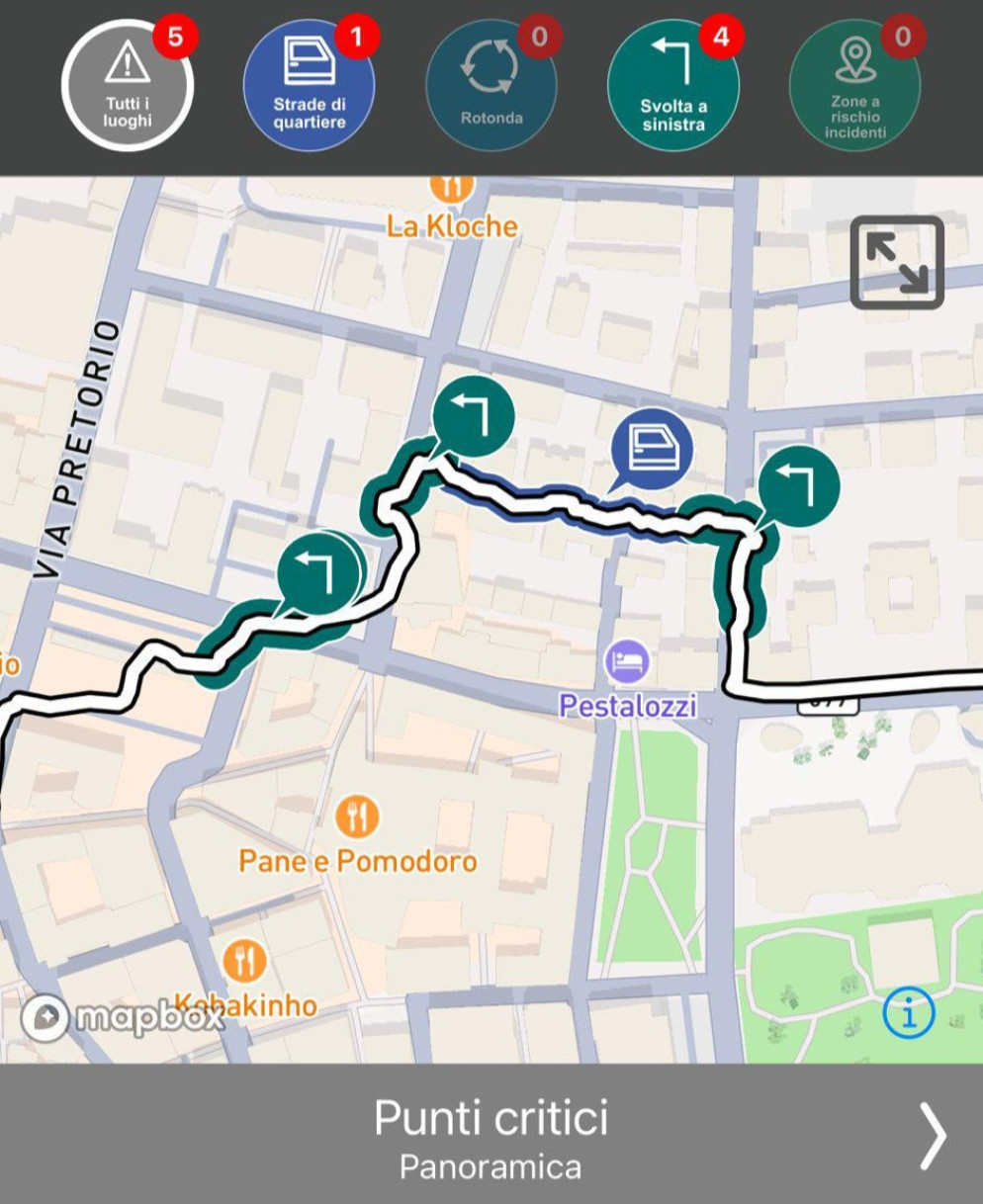This screenshot has height=1204, width=983.
Task: Go to next page with the Punti critici arrow
Action: coord(933,1137)
